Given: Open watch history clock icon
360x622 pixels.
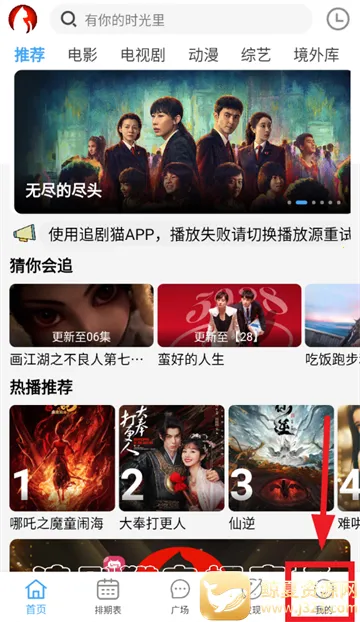Looking at the screenshot, I should point(338,19).
